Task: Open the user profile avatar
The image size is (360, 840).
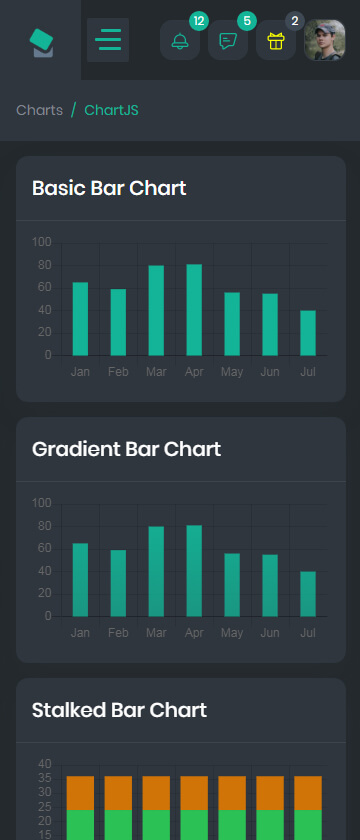Action: pyautogui.click(x=325, y=40)
